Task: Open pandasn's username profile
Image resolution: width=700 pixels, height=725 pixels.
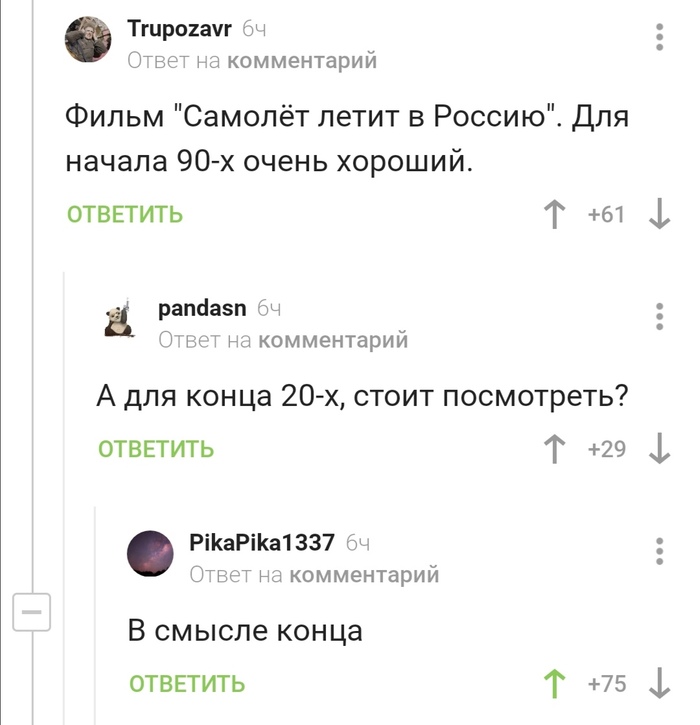Action: point(201,311)
